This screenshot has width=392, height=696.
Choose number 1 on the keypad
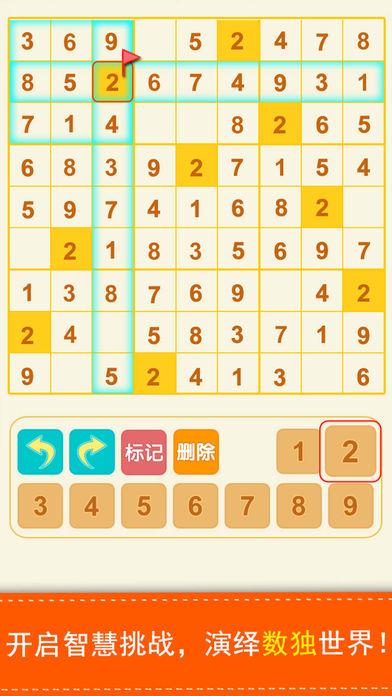pyautogui.click(x=298, y=452)
